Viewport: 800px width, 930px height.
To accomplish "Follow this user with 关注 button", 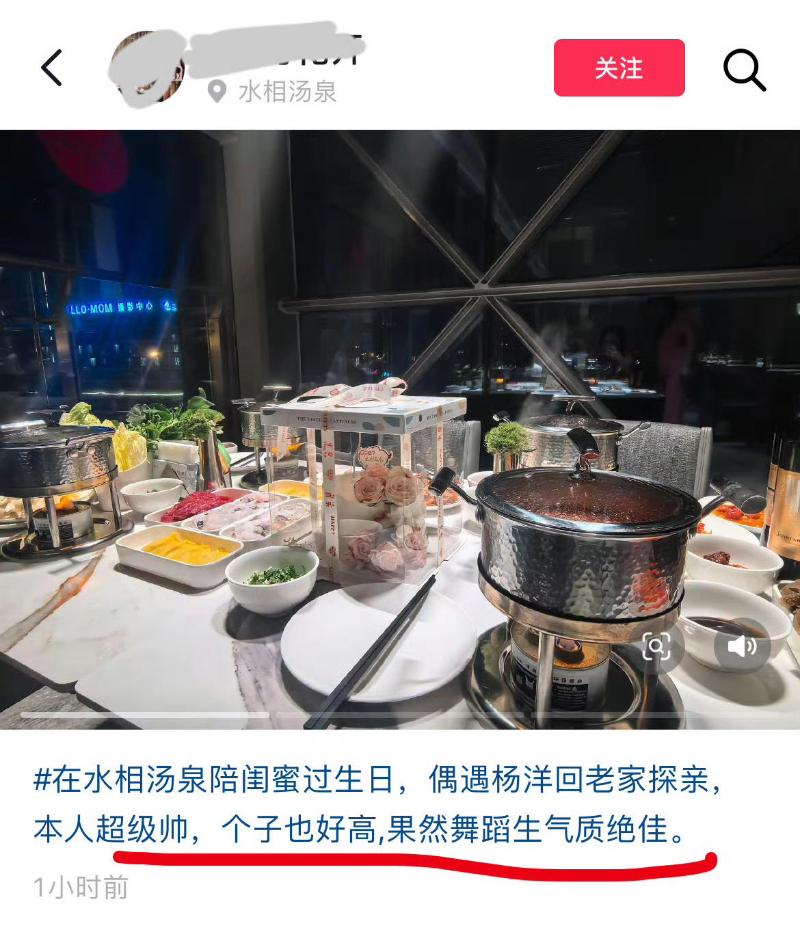I will 619,68.
